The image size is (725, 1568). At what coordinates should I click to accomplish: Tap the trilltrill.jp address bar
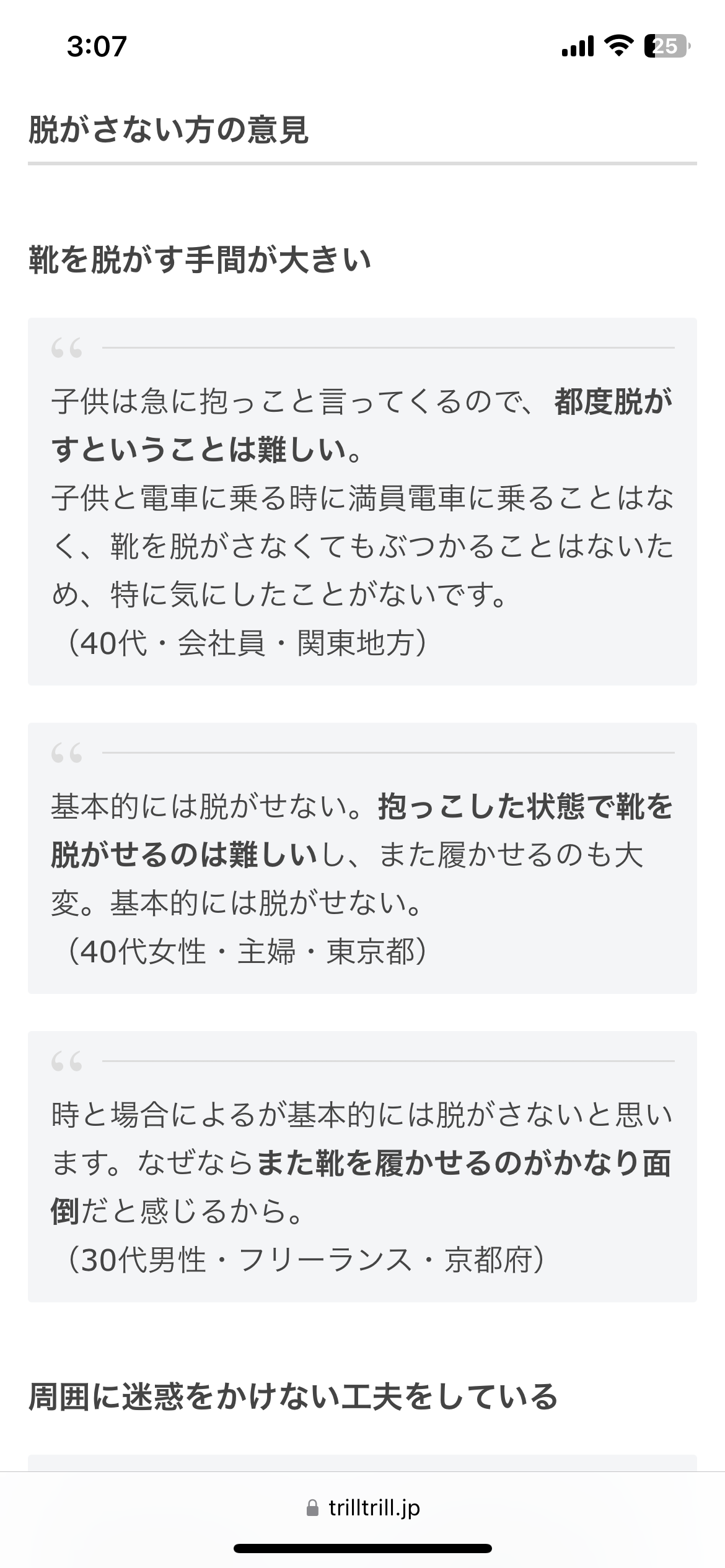363,1509
